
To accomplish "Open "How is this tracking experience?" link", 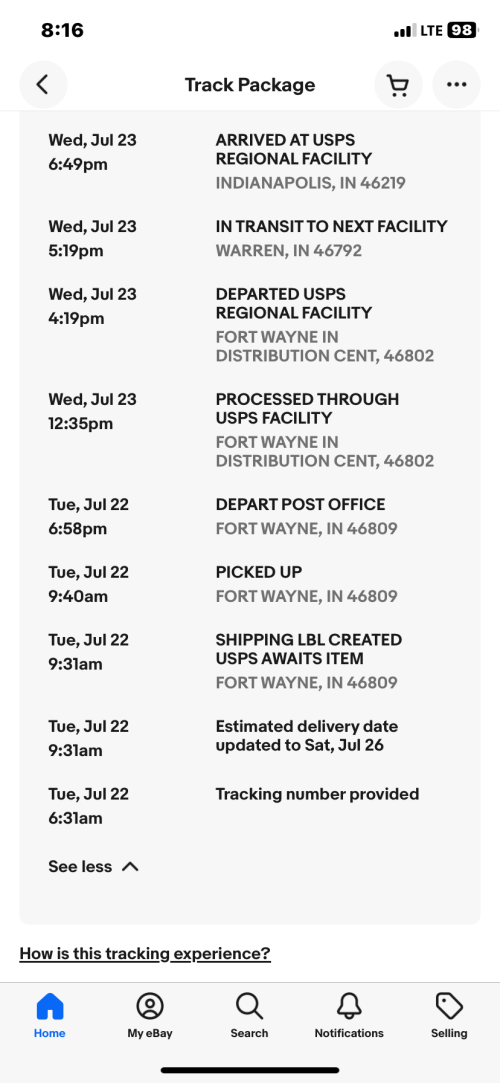I will pyautogui.click(x=145, y=954).
